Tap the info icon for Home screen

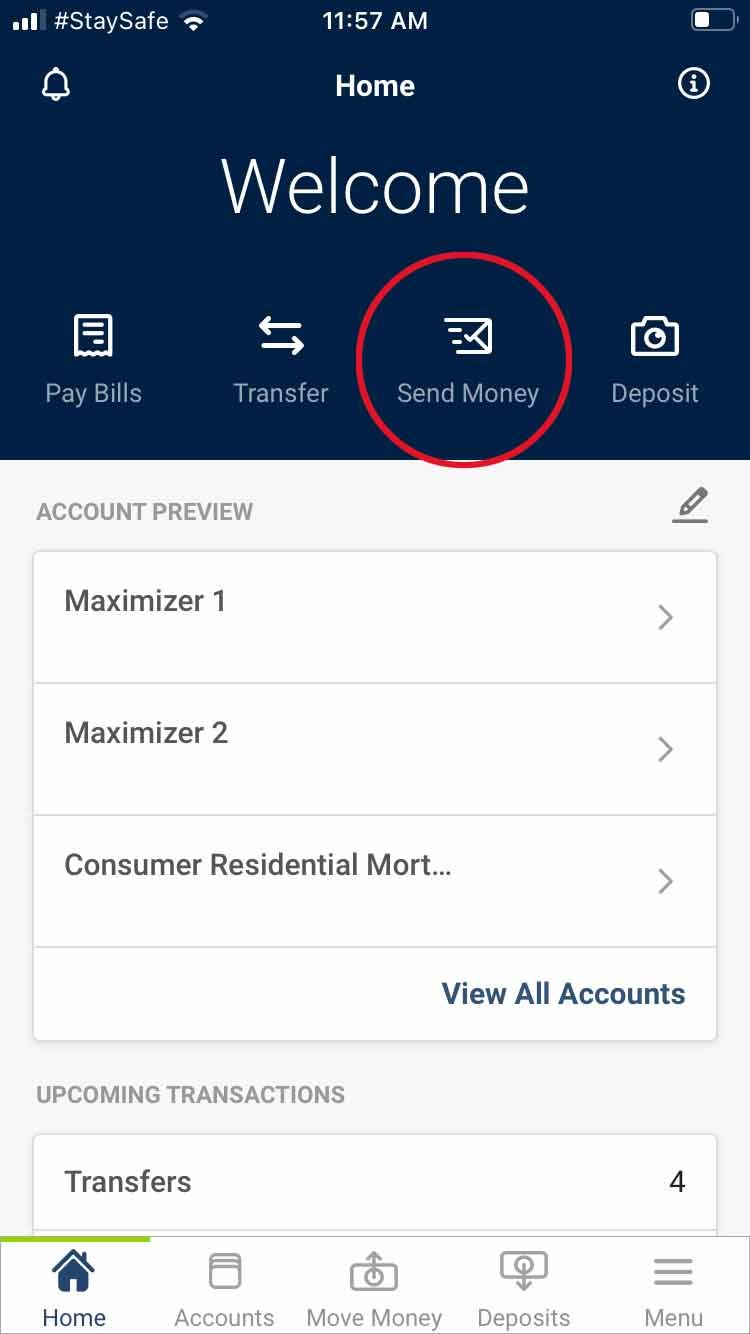click(x=693, y=84)
